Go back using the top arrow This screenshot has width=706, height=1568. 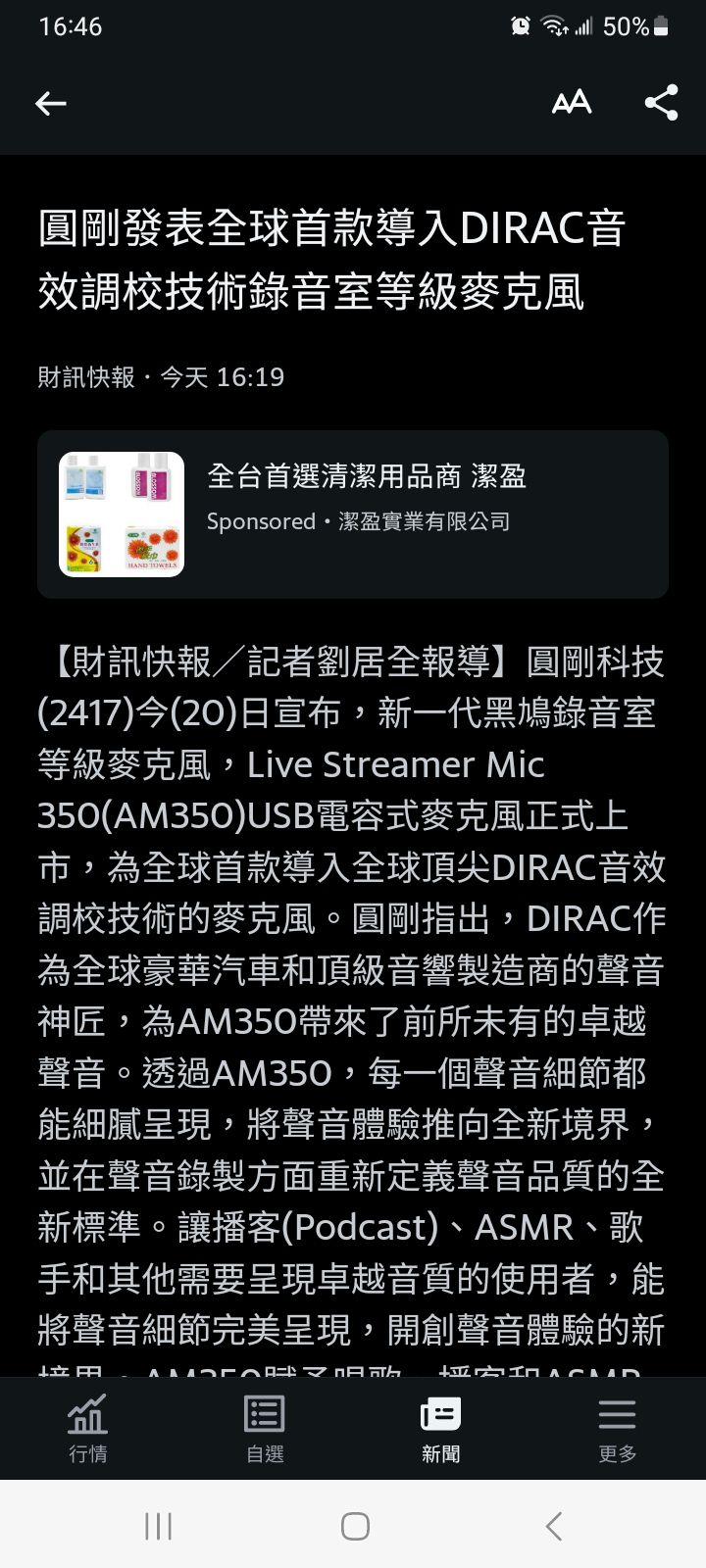click(51, 103)
